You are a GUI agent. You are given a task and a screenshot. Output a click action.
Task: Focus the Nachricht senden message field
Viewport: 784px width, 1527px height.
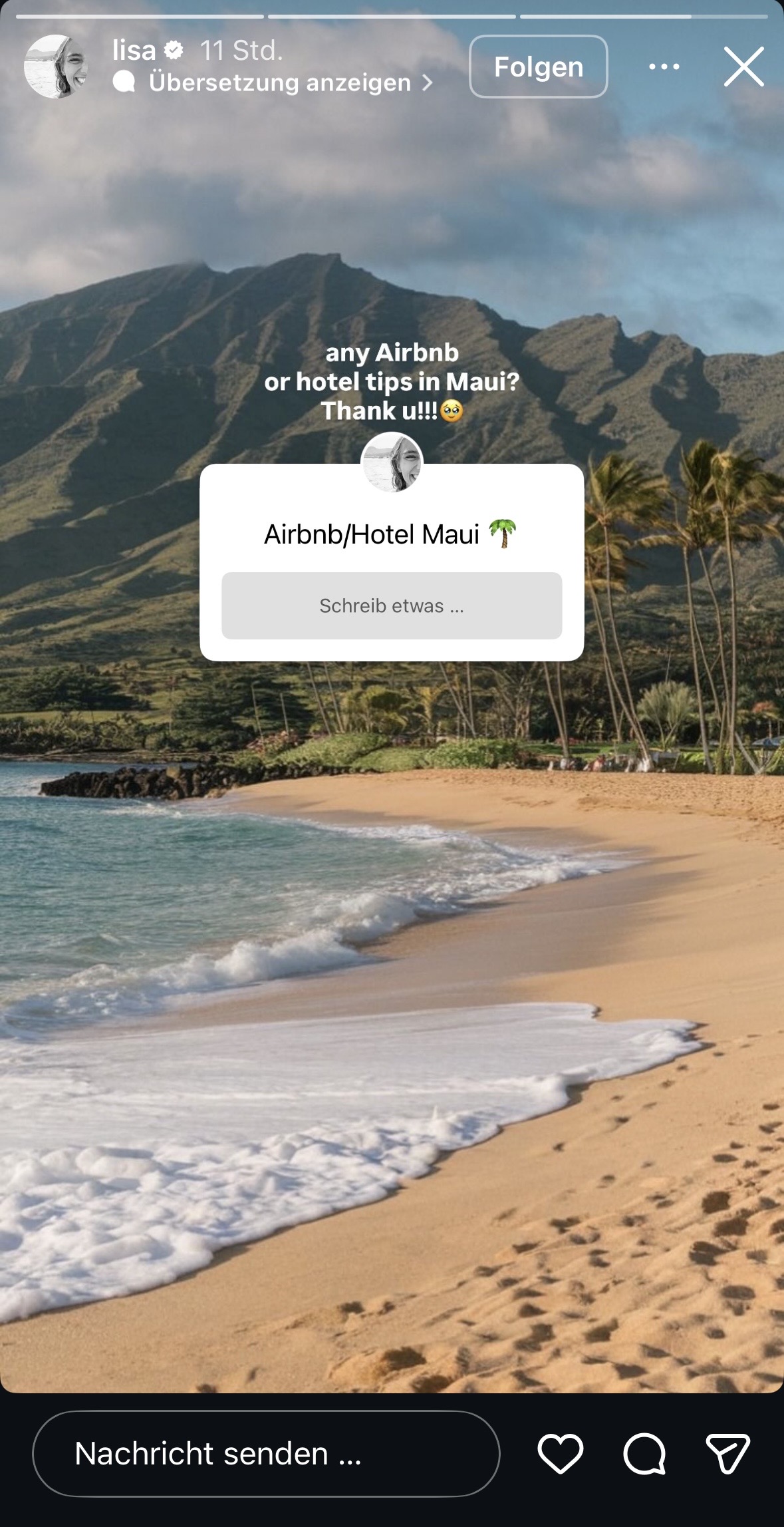(266, 1454)
